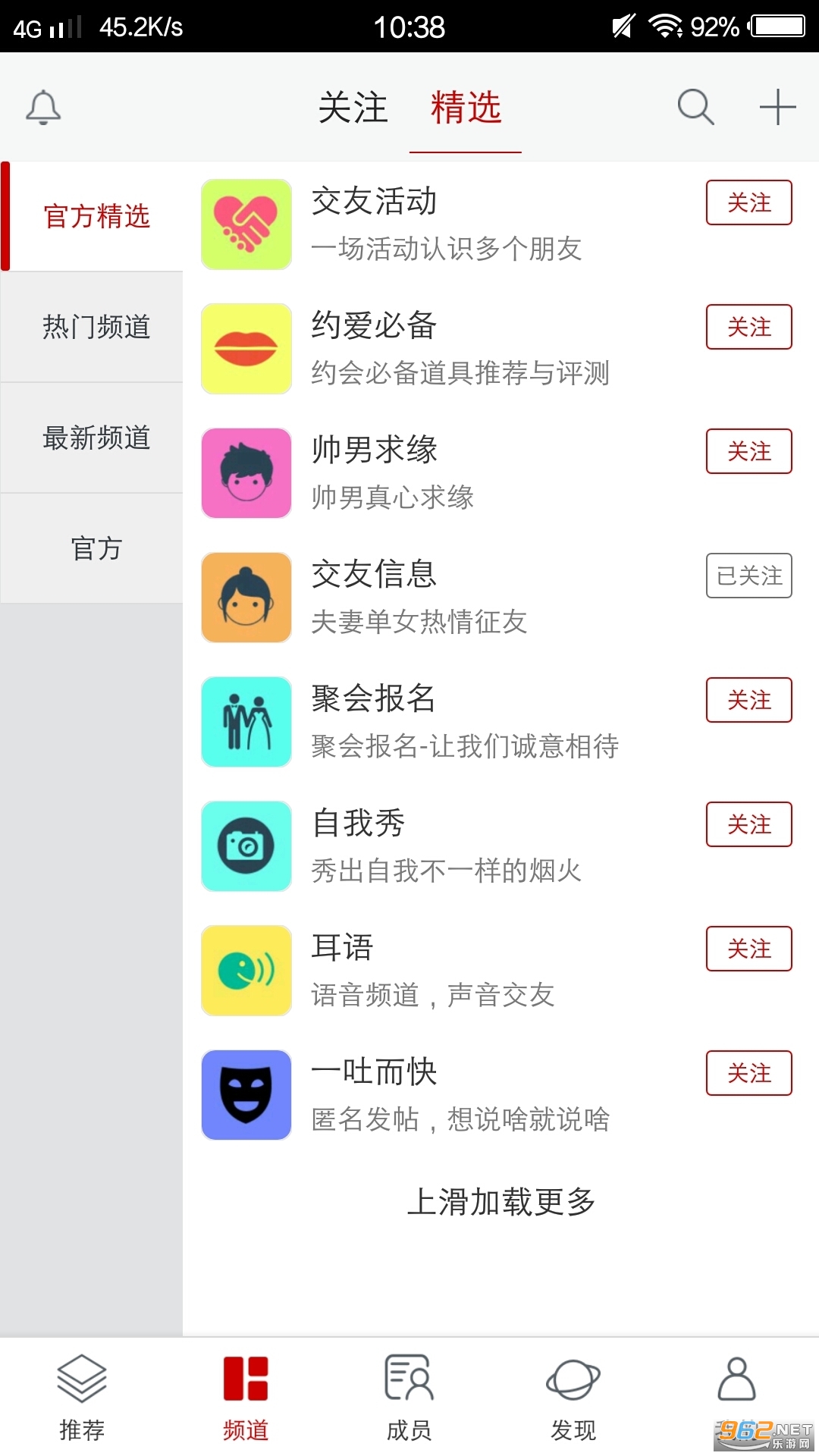
Task: Tap the plus icon to add
Action: 777,106
